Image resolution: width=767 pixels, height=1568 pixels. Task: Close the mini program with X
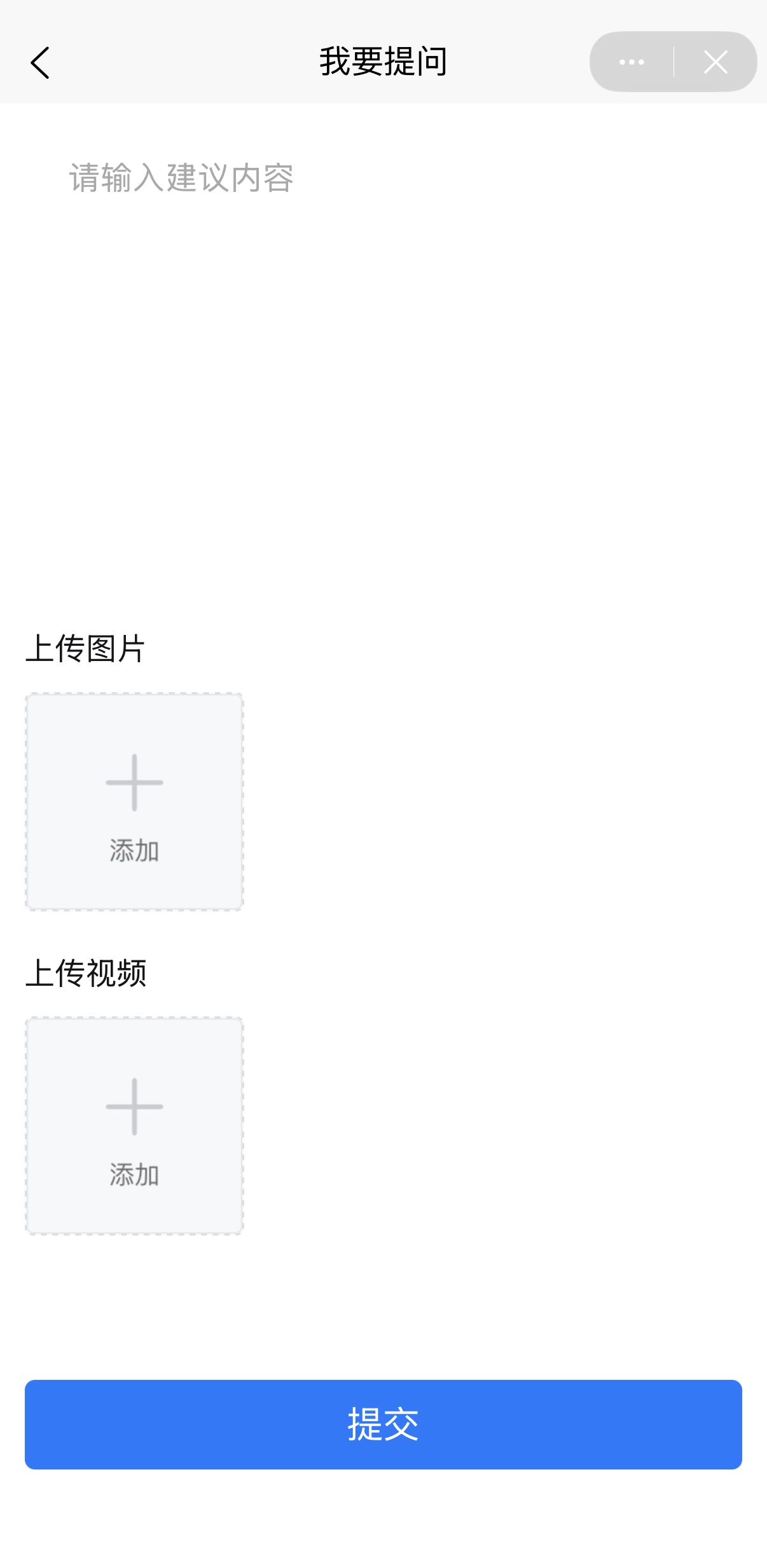pyautogui.click(x=715, y=62)
